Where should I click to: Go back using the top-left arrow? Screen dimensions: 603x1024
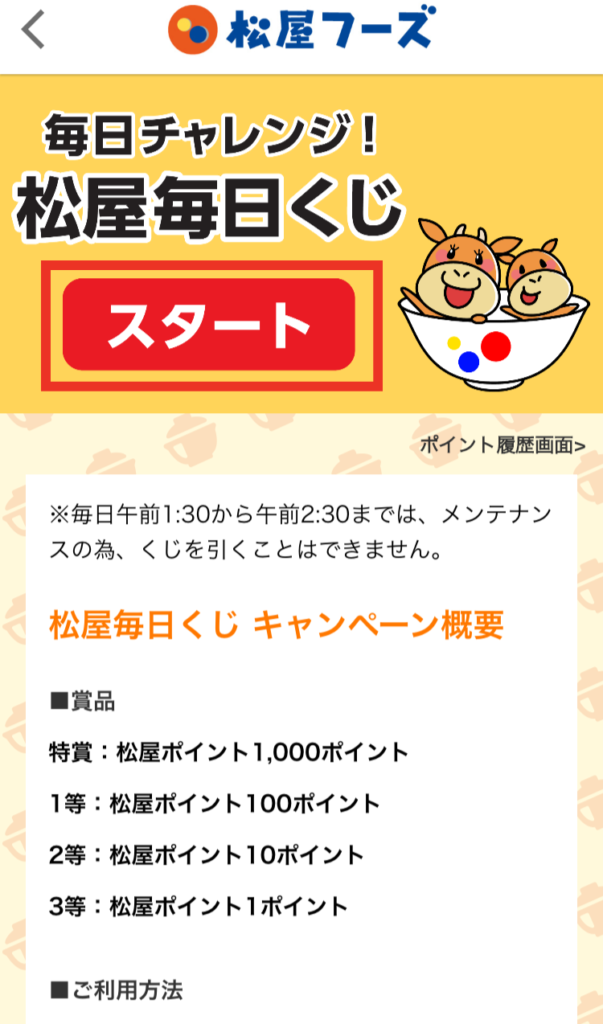34,32
